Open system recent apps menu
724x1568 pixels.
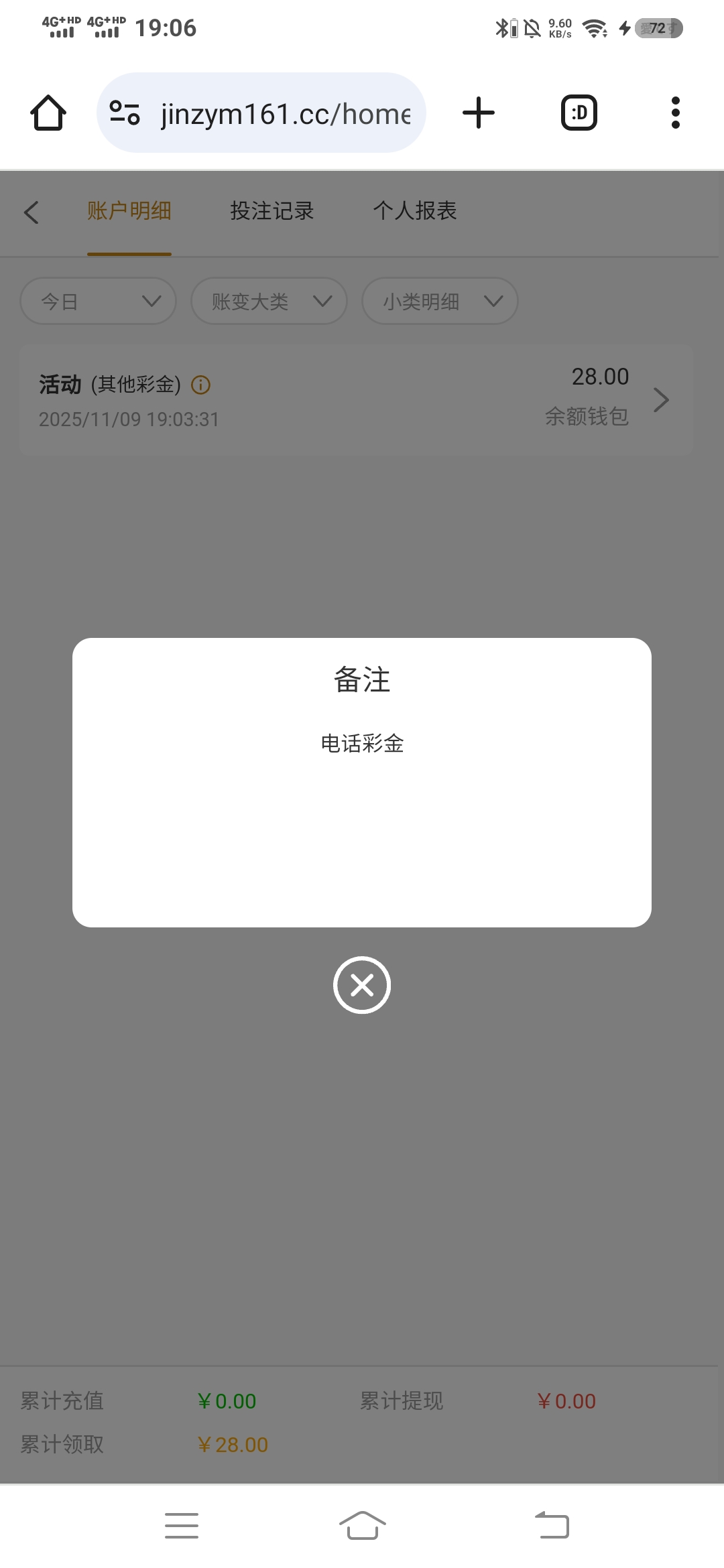click(182, 1526)
